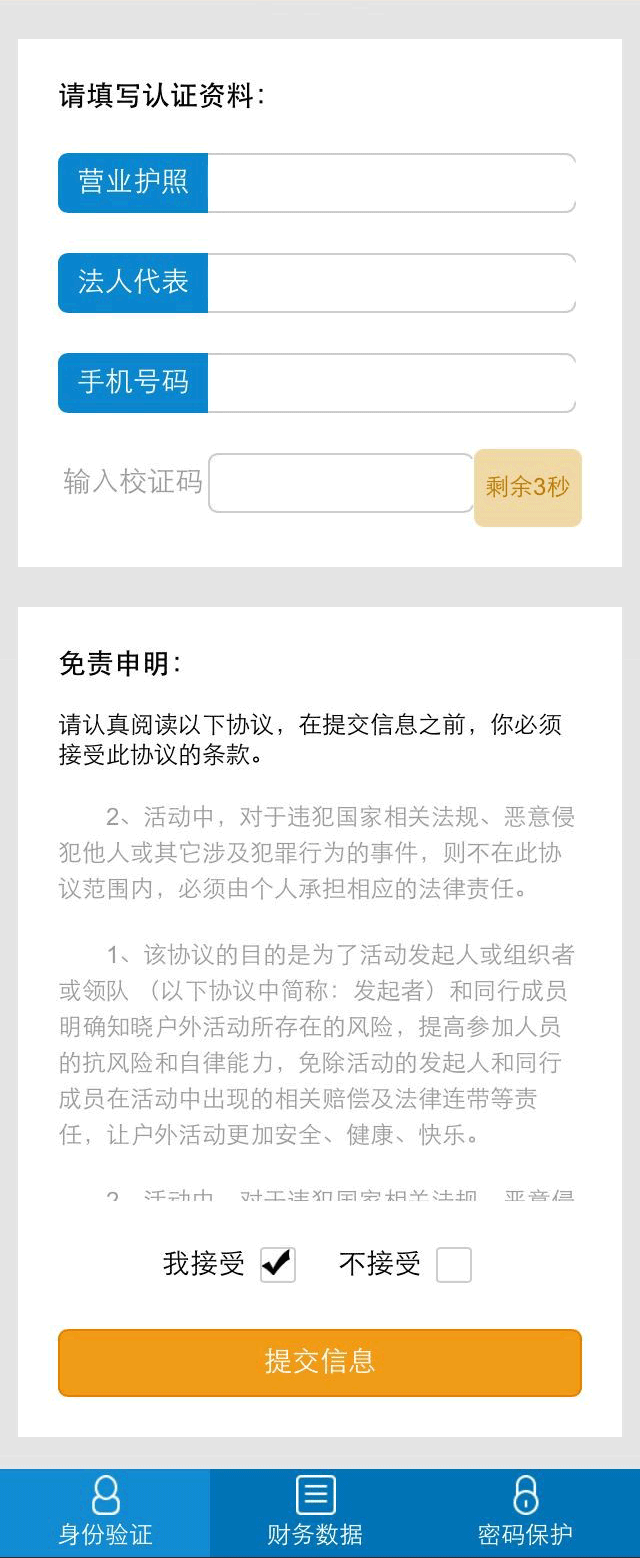Submit with the 提交信息 button

[320, 1362]
